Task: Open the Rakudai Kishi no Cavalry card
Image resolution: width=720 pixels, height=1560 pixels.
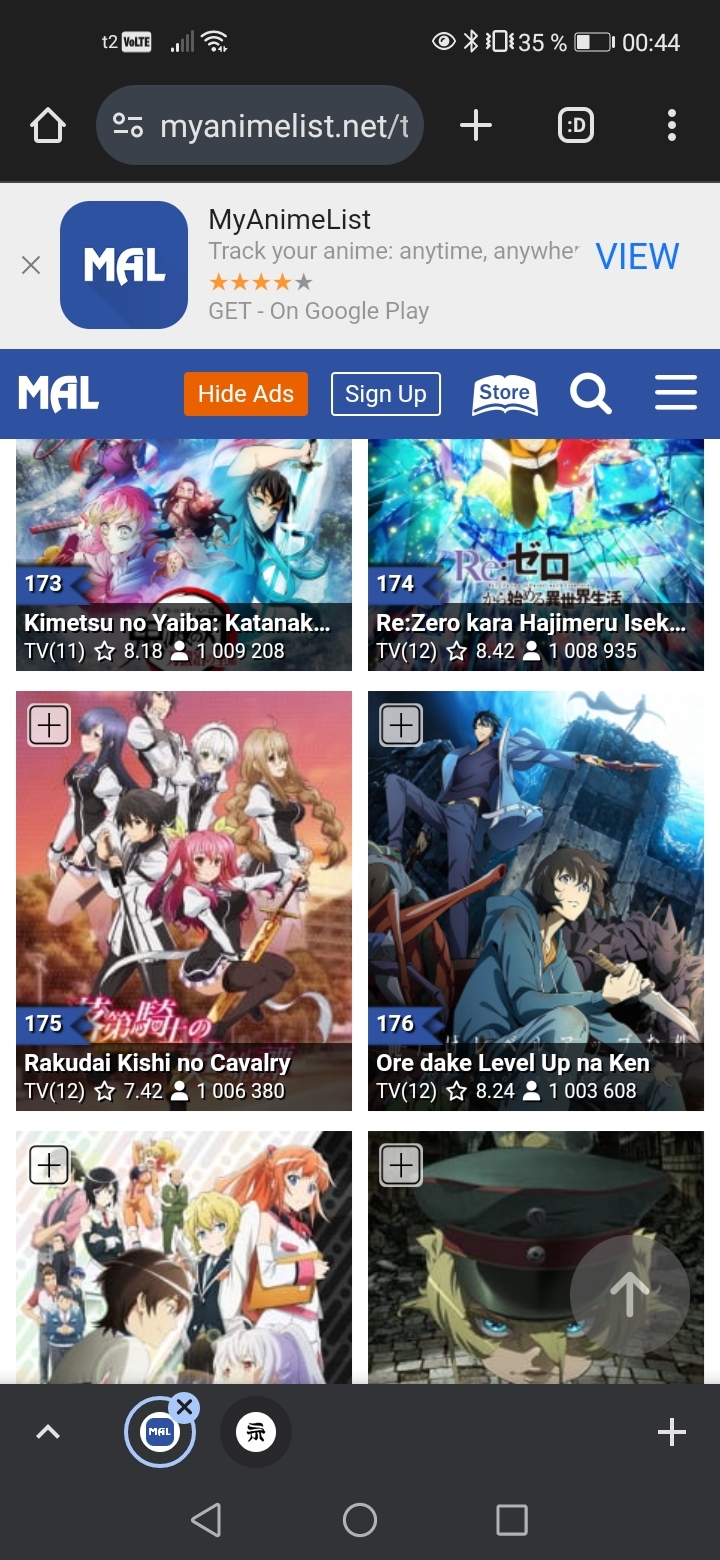Action: coord(184,900)
